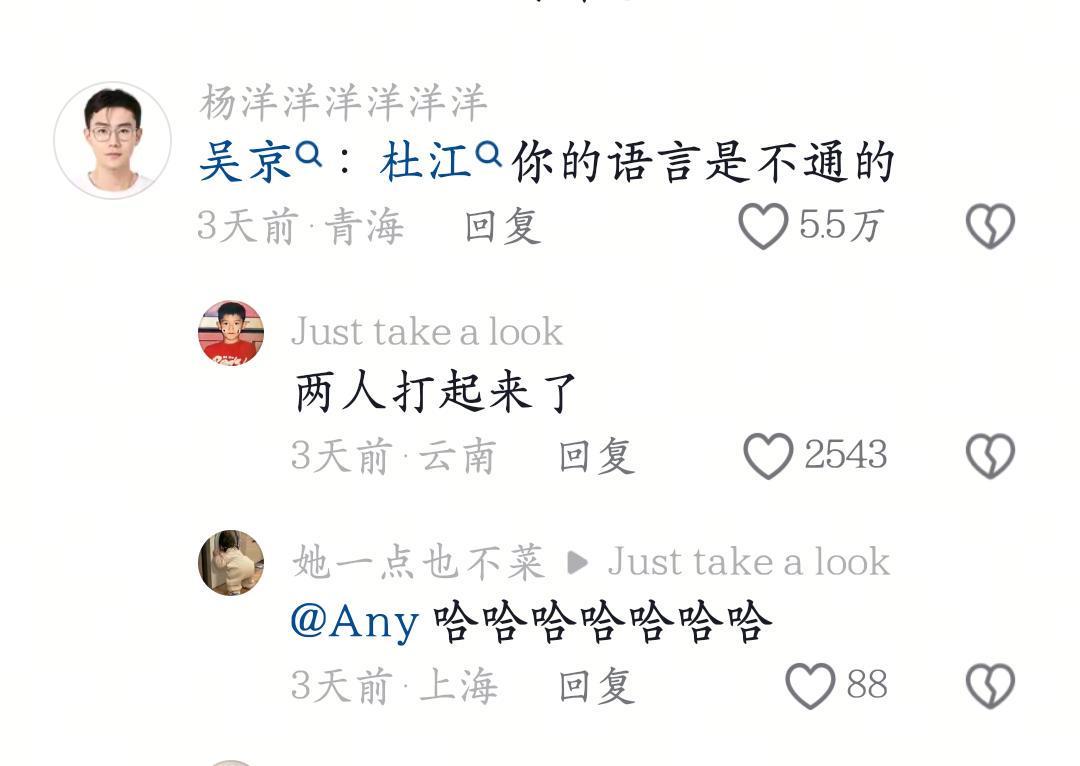
Task: Open 杨洋洋洋洋洋洋 username profile
Action: 343,103
